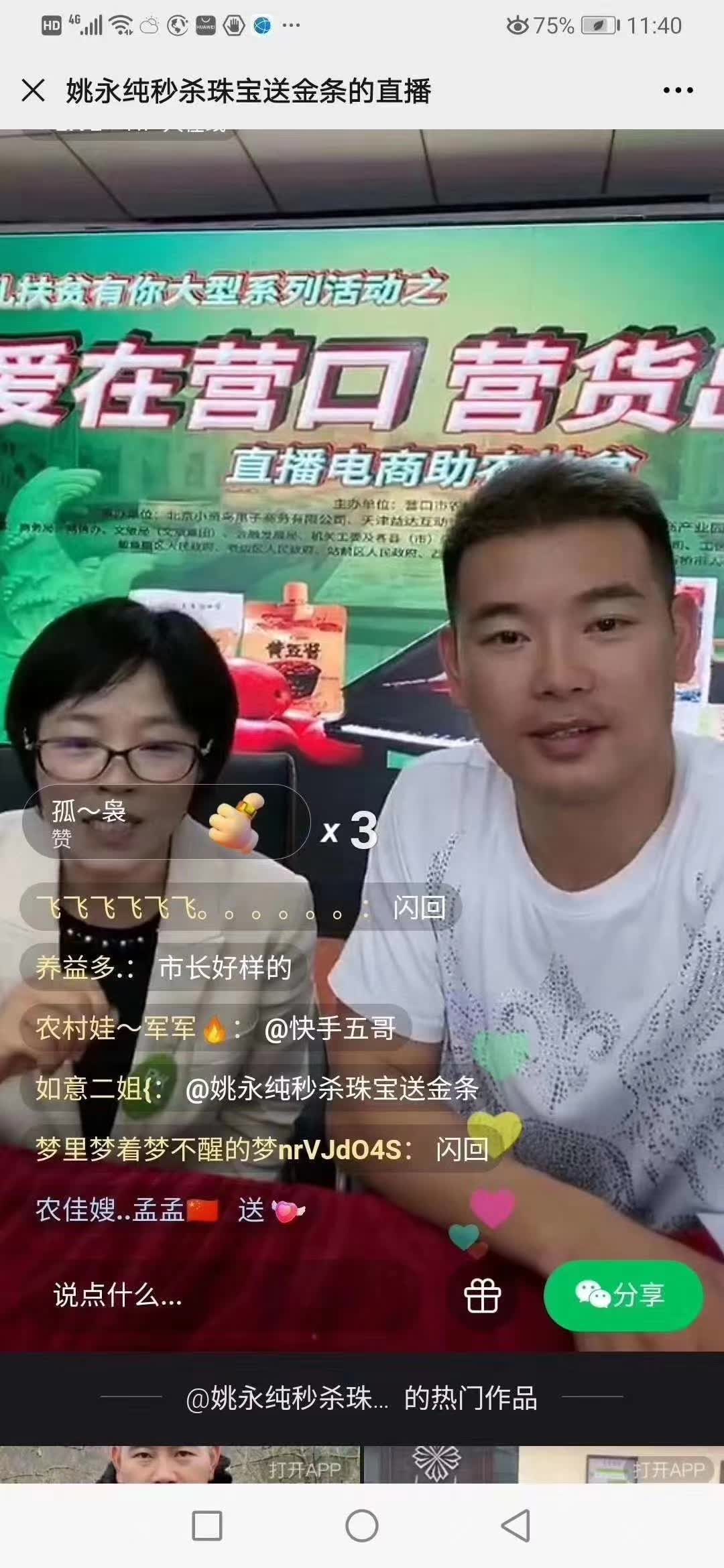Viewport: 724px width, 1568px height.
Task: Go back with the system back button
Action: (516, 1526)
